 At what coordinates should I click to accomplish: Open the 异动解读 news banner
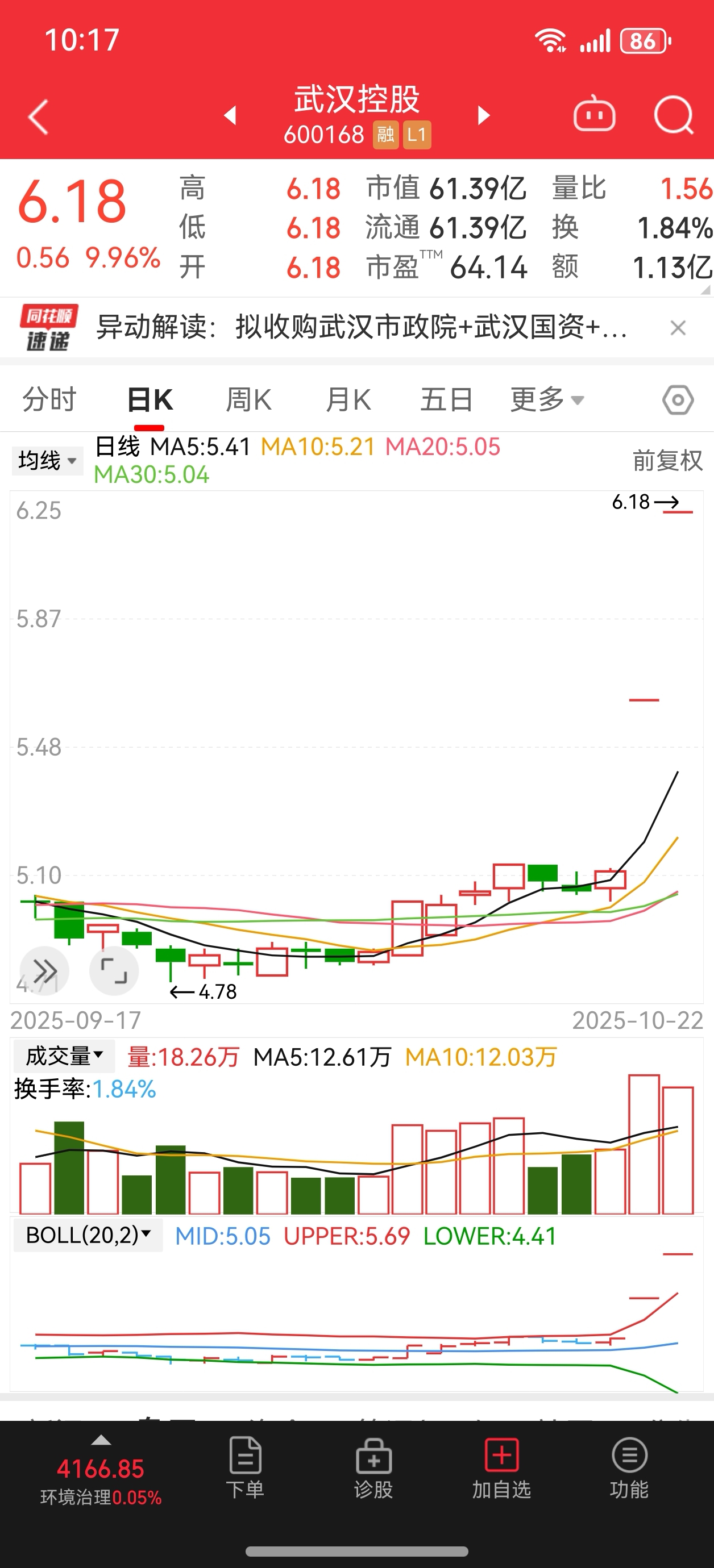tap(360, 327)
